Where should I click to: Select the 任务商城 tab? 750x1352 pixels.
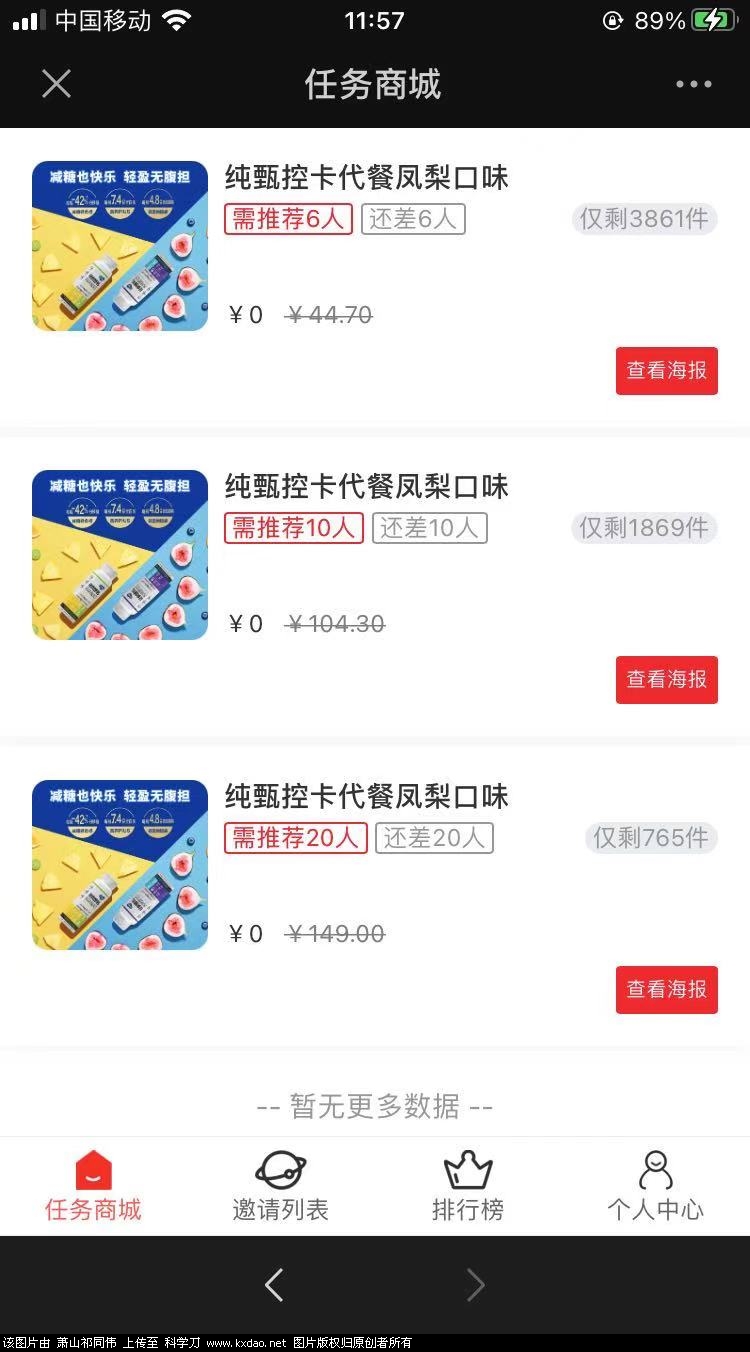click(x=93, y=1186)
